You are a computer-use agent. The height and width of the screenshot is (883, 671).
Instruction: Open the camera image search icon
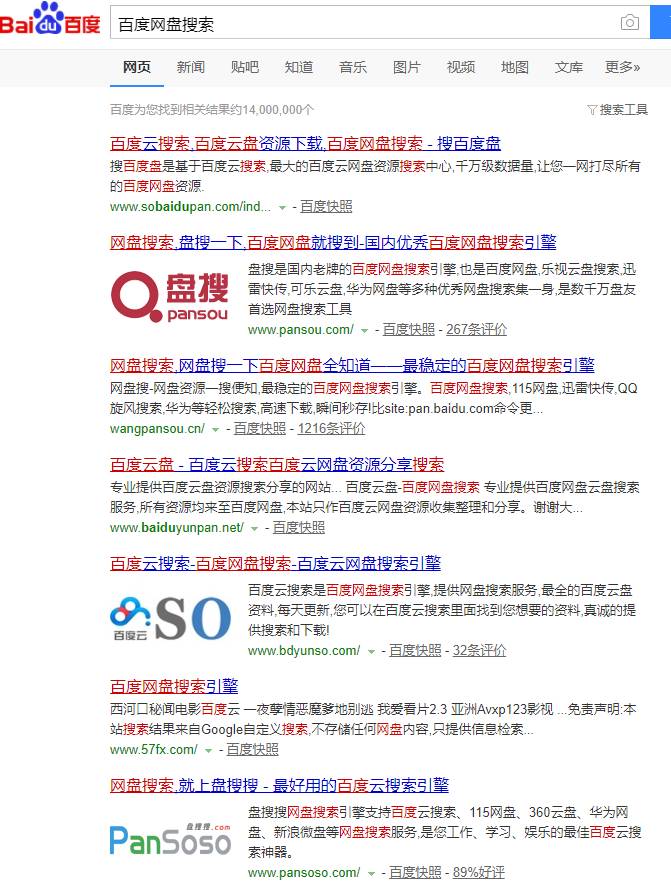coord(629,22)
